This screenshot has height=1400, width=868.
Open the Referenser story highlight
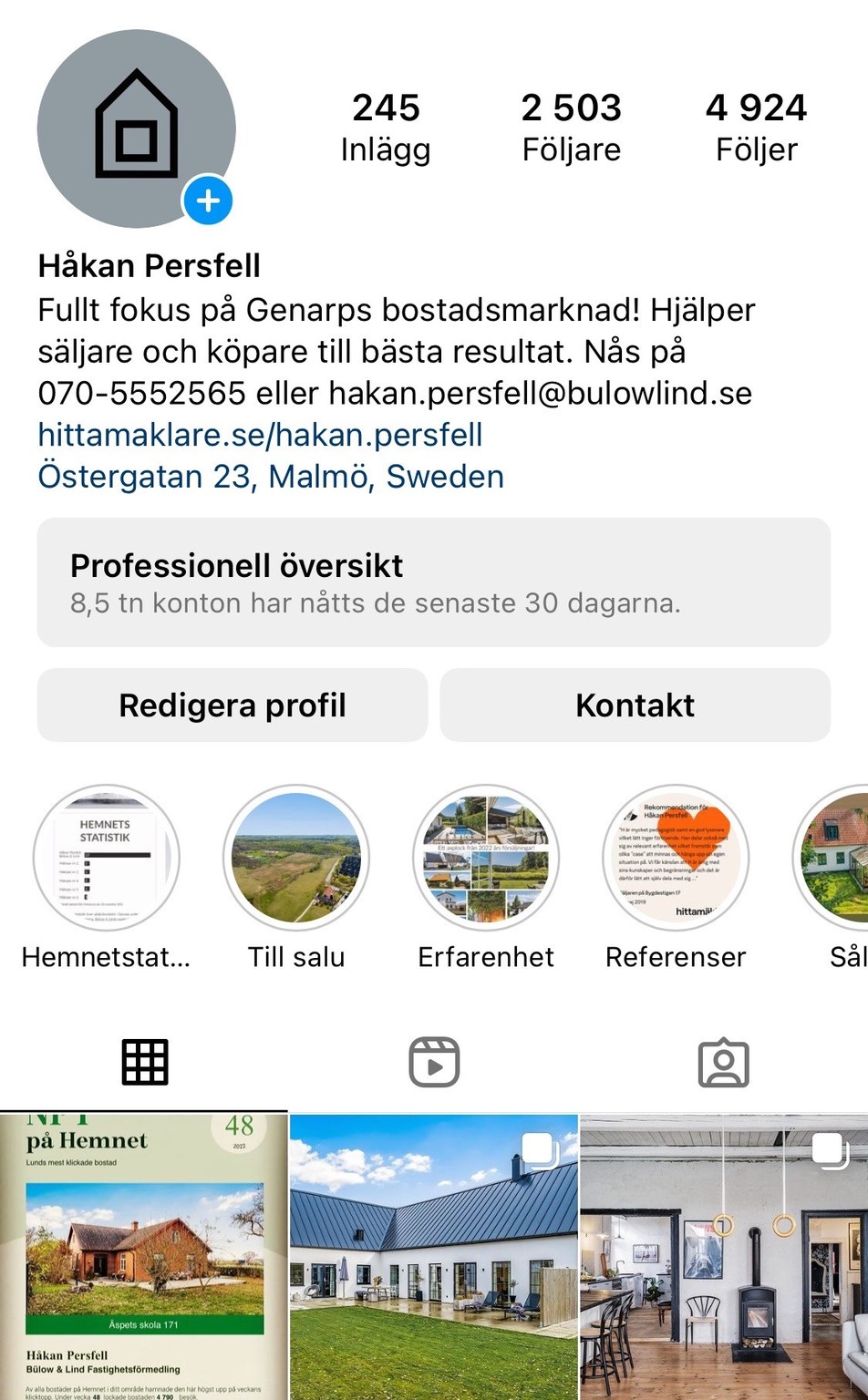(676, 859)
